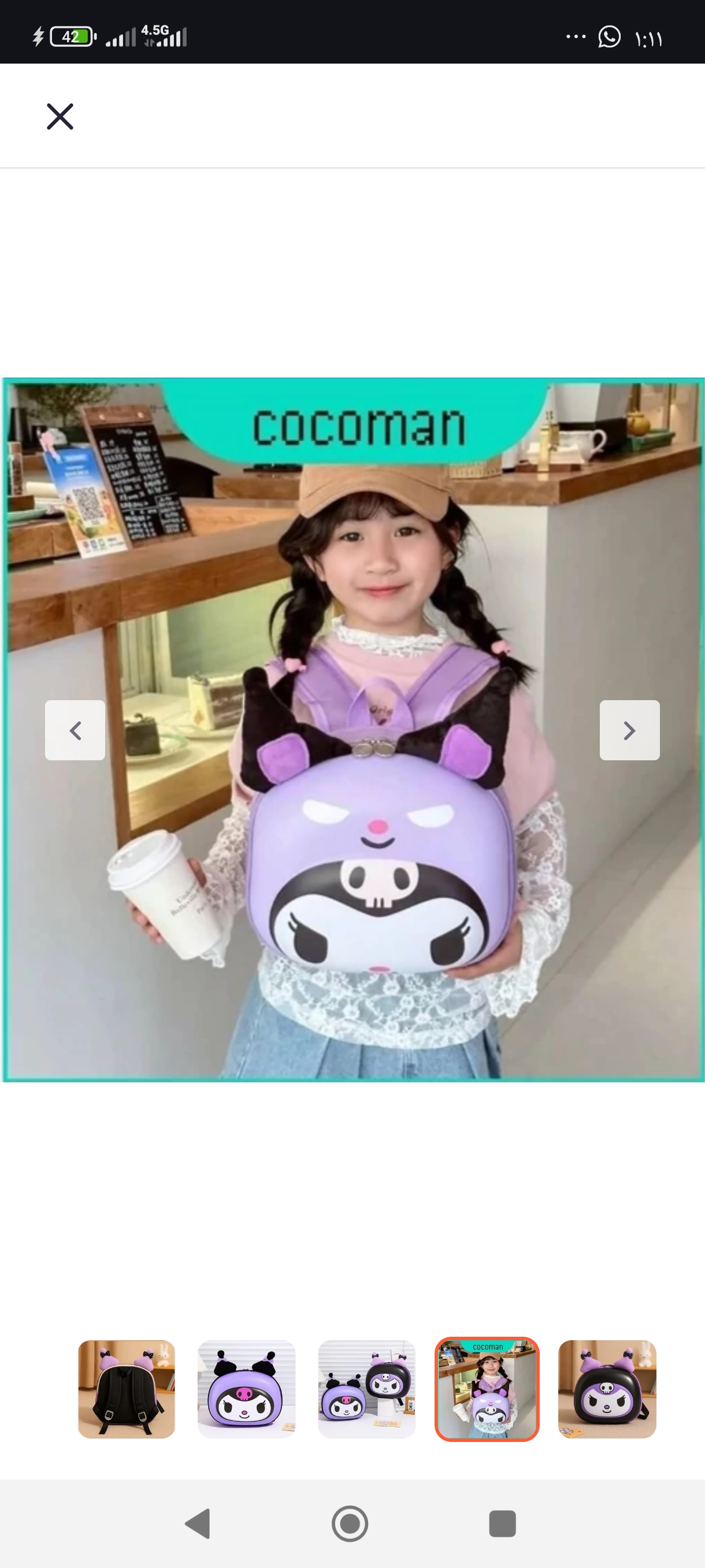Select the single purple bag on white thumbnail
The width and height of the screenshot is (705, 1568).
(x=246, y=1388)
